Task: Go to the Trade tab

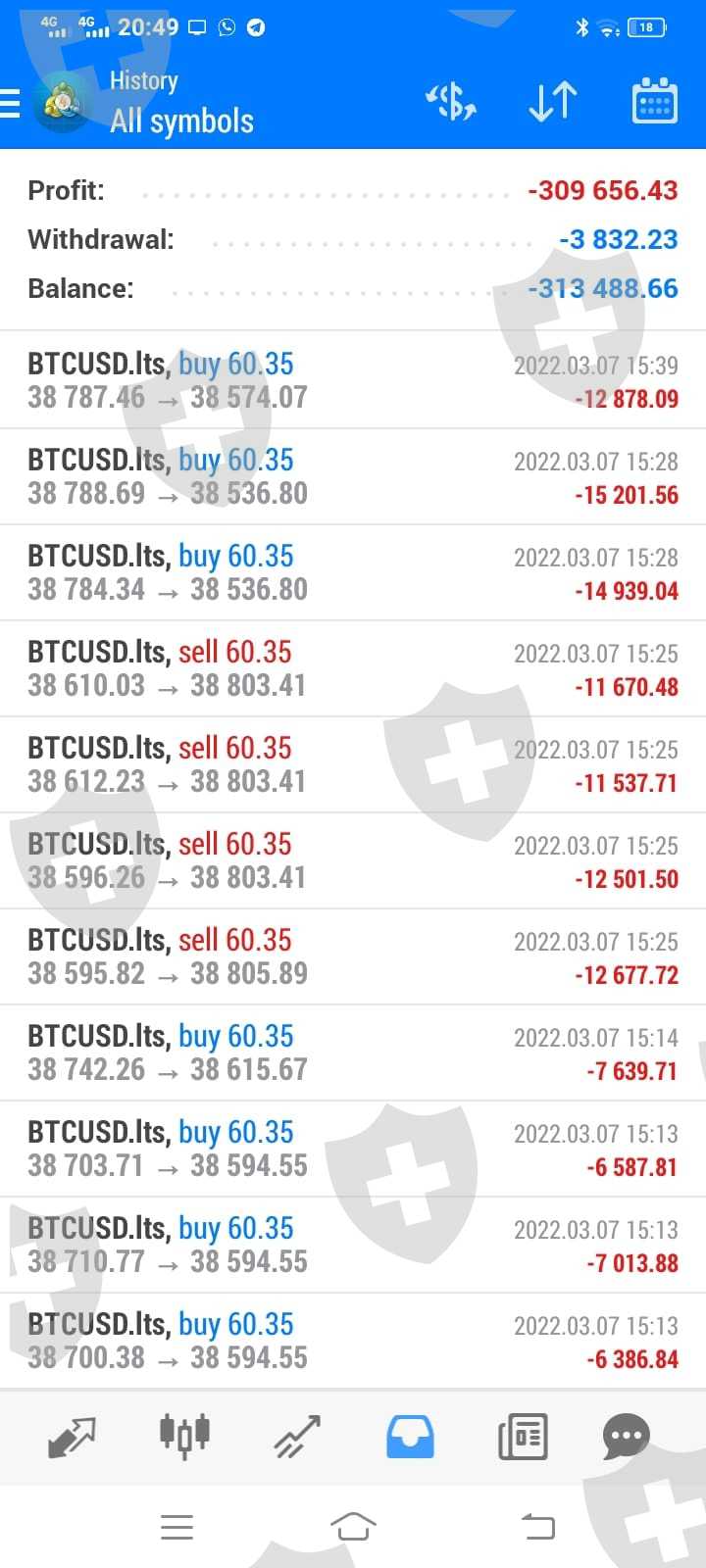Action: (x=297, y=1436)
